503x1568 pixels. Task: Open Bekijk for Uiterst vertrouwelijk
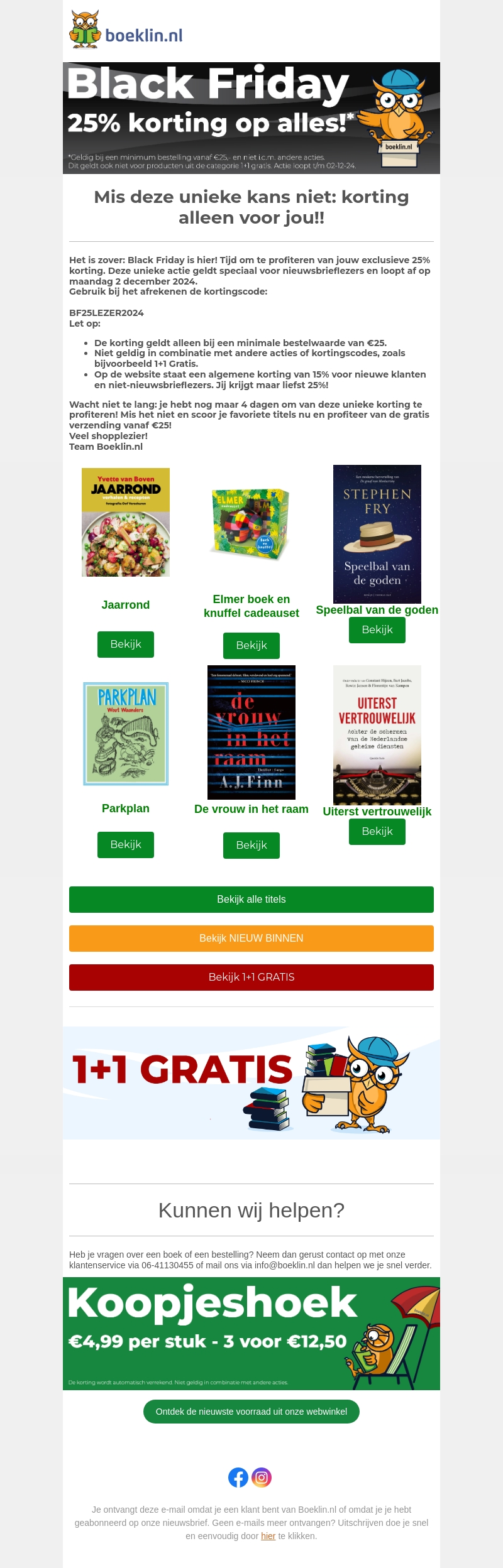tap(377, 832)
